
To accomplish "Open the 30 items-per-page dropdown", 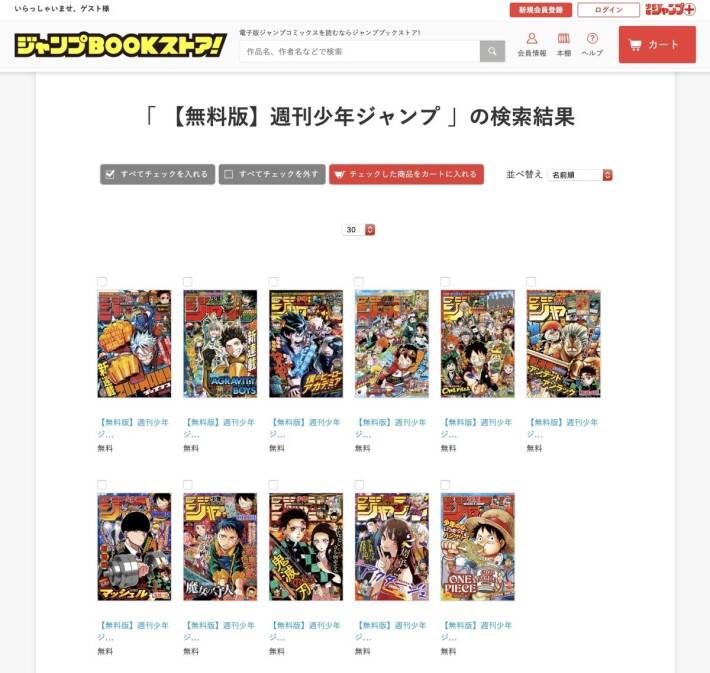I will [x=358, y=230].
